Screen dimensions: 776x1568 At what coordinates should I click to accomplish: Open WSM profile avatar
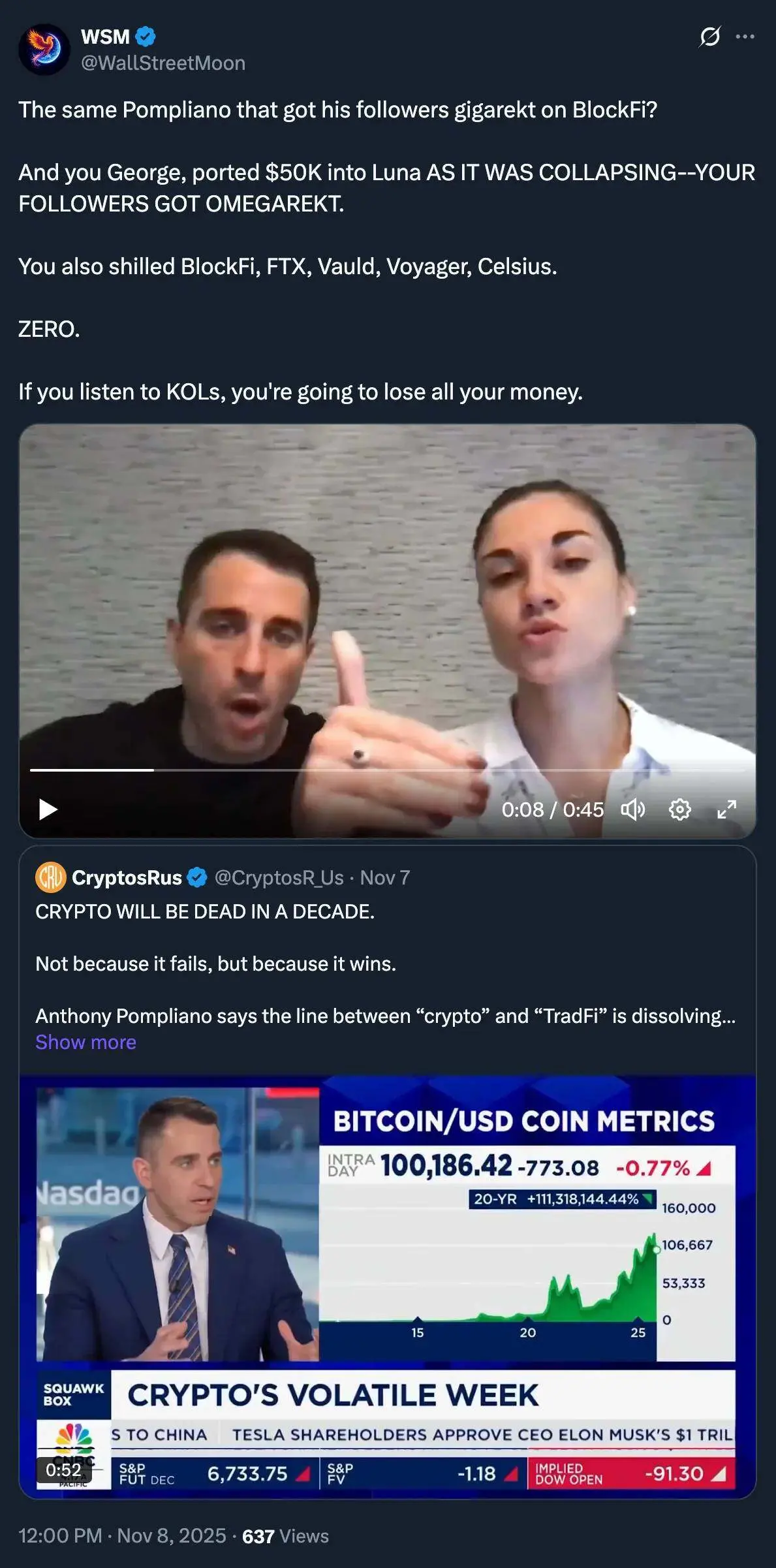[44, 50]
